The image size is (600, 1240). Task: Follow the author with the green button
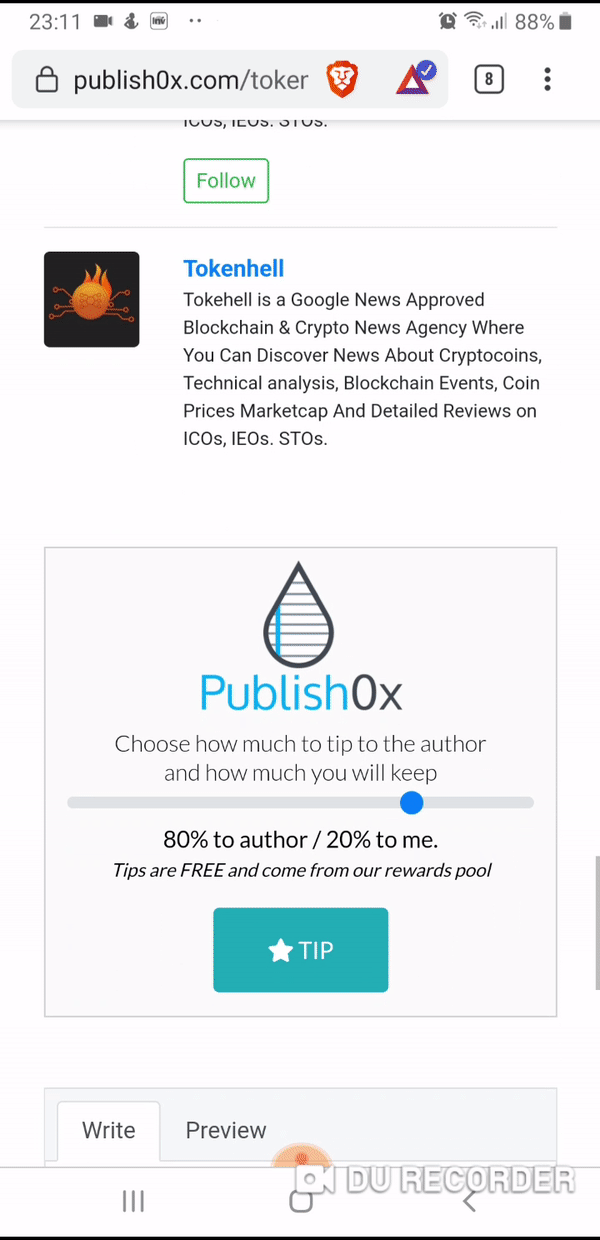(226, 181)
